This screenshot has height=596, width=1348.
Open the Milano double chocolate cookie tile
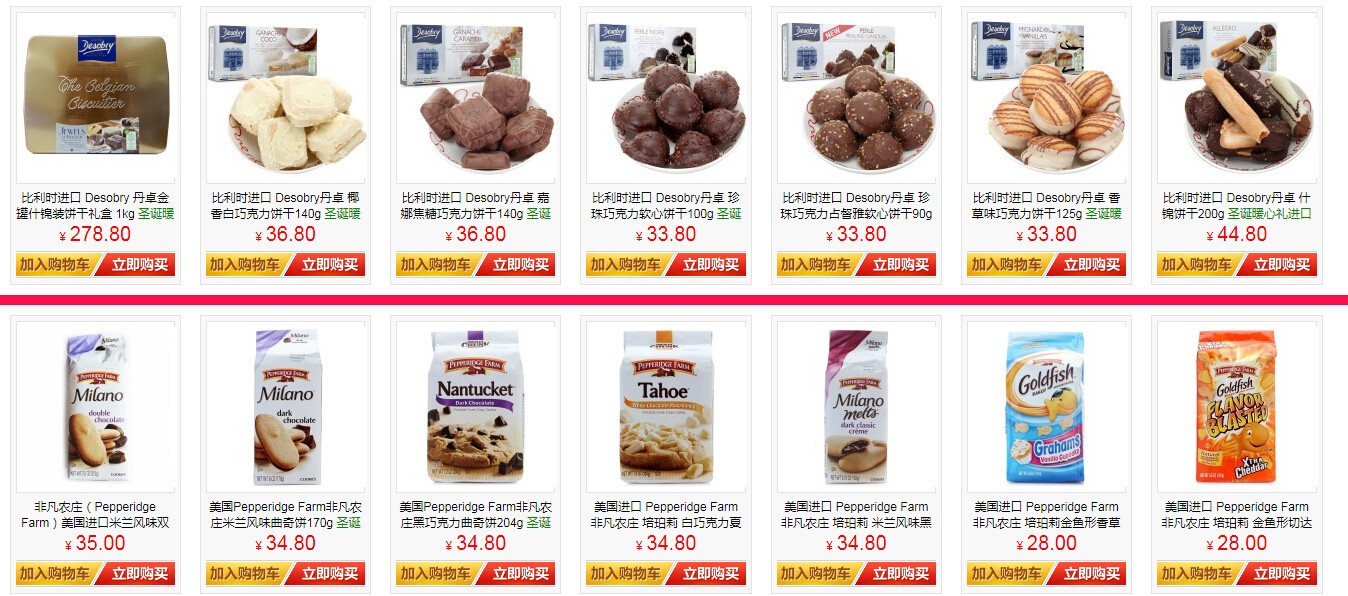96,407
